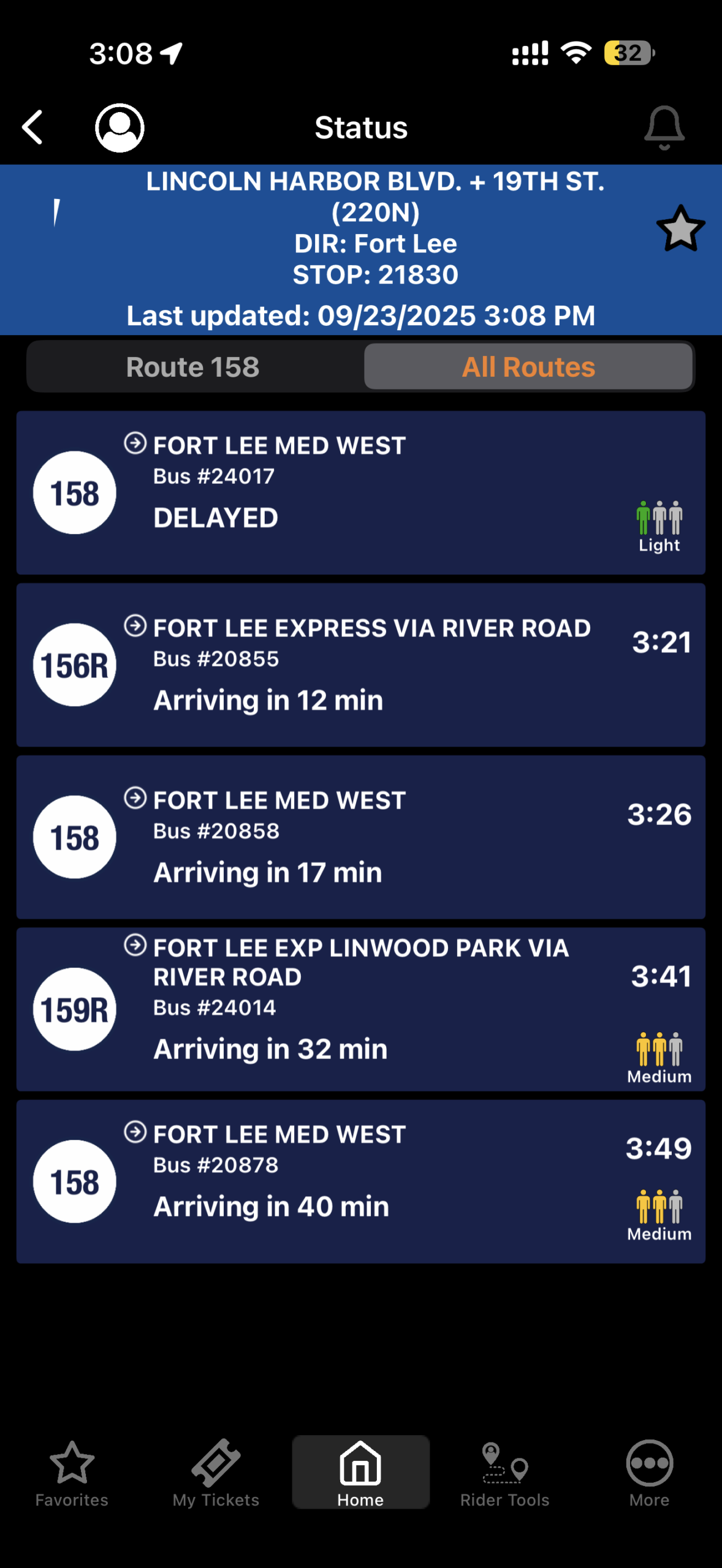This screenshot has width=722, height=1568.
Task: Add this stop to favorites with star
Action: (x=680, y=228)
